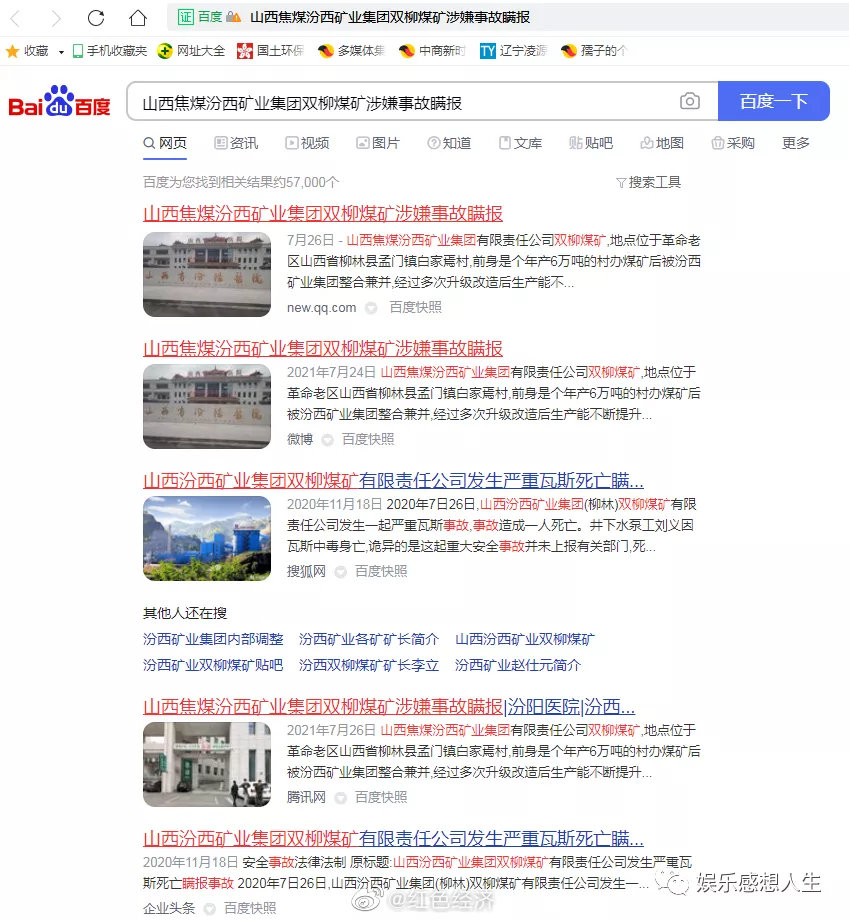Open camera image search icon

(690, 101)
